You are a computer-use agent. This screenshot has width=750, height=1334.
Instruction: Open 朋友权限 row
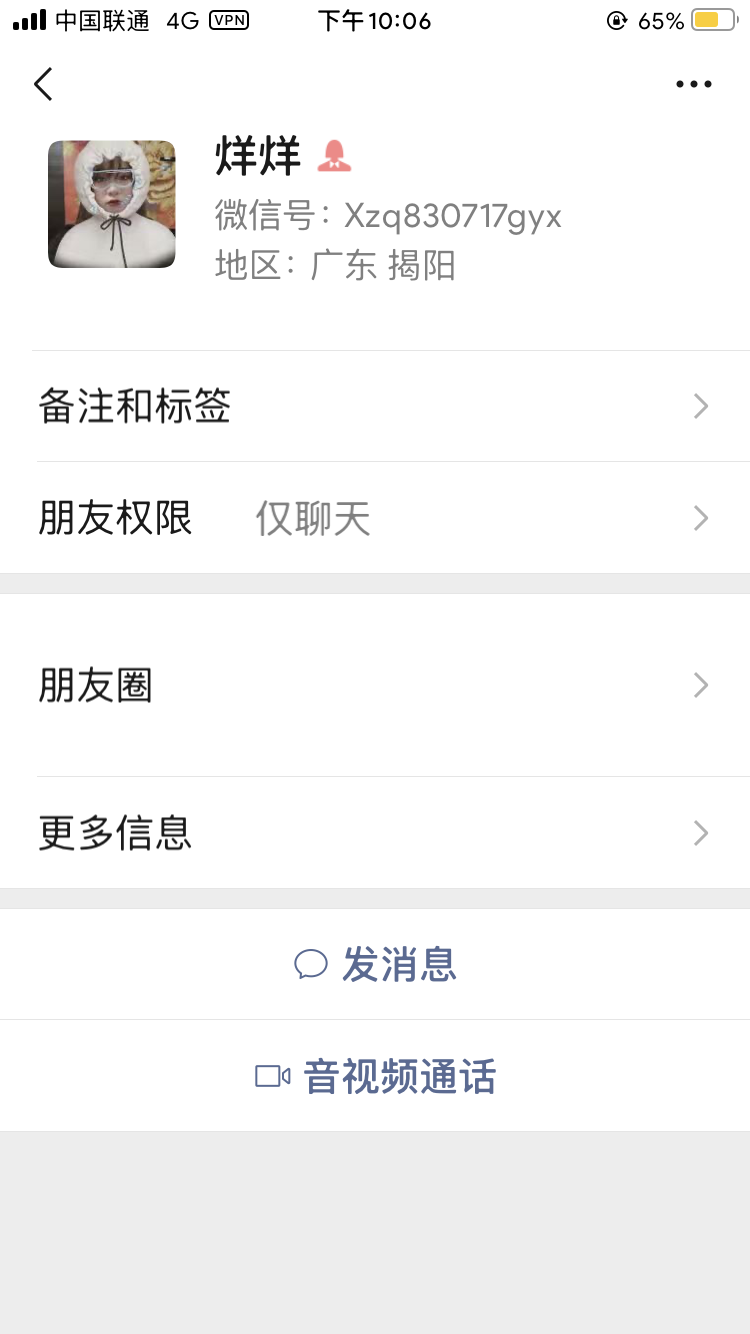[x=375, y=518]
